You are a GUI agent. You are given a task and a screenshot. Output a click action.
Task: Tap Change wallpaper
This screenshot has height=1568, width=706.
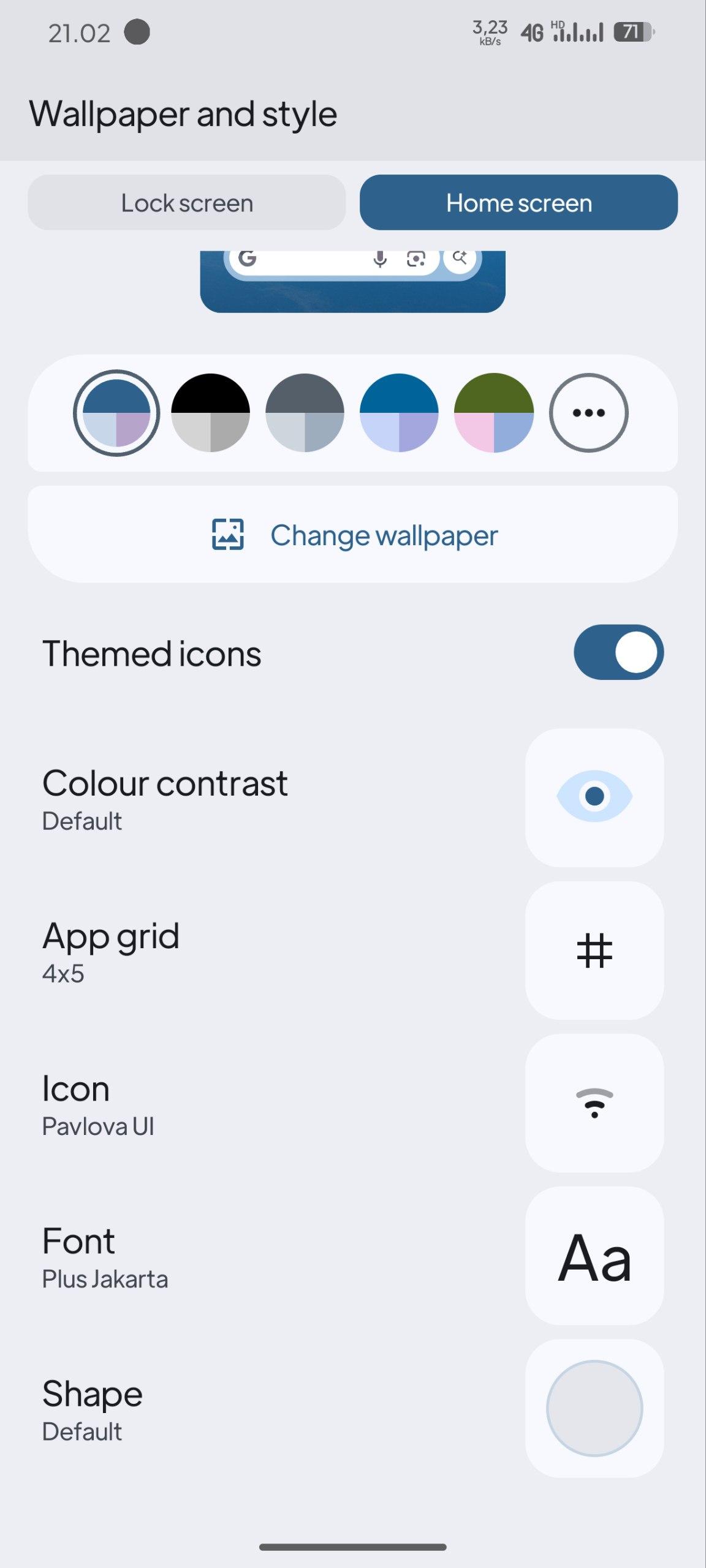click(353, 535)
